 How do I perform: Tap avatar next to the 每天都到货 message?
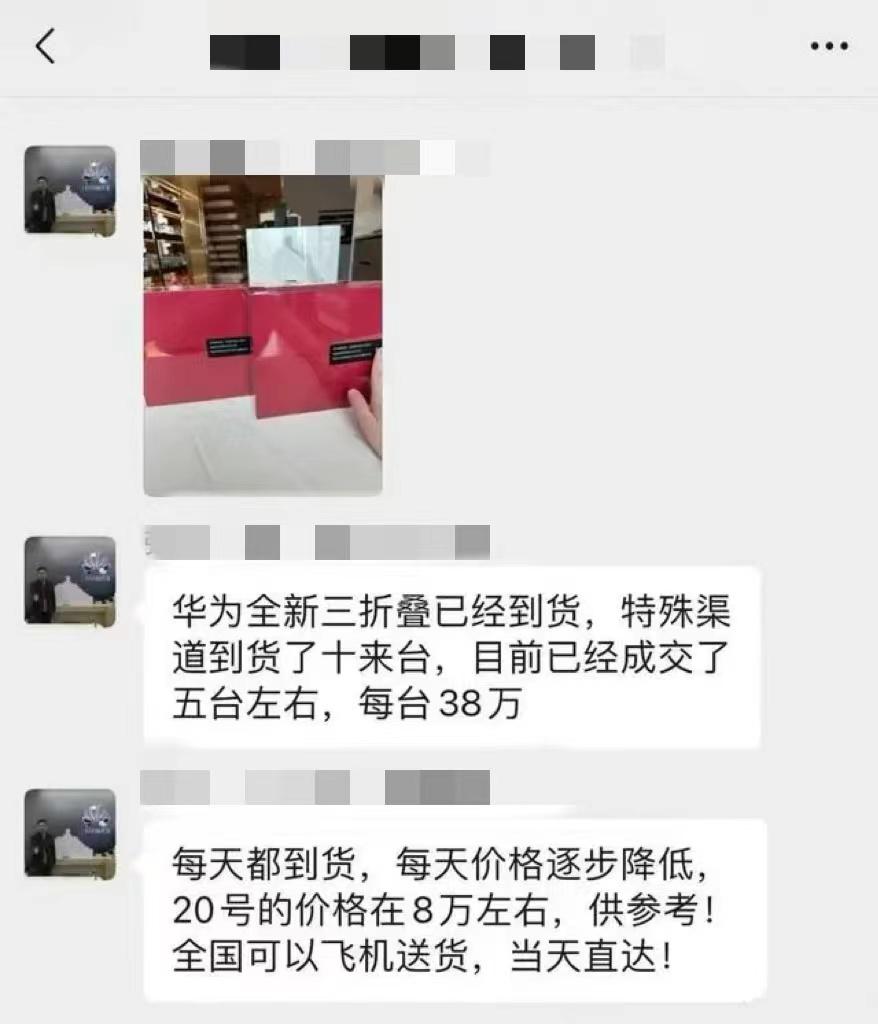point(69,834)
